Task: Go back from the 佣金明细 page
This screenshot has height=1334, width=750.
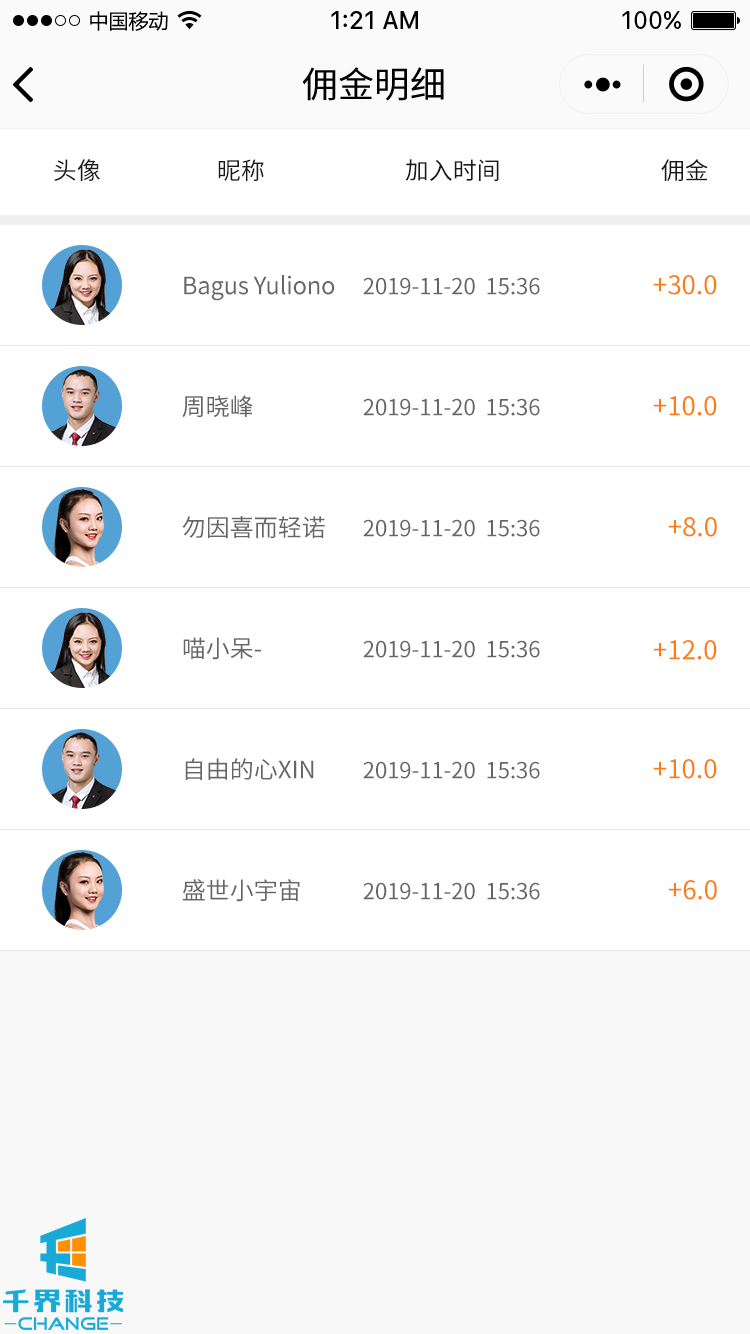Action: coord(24,85)
